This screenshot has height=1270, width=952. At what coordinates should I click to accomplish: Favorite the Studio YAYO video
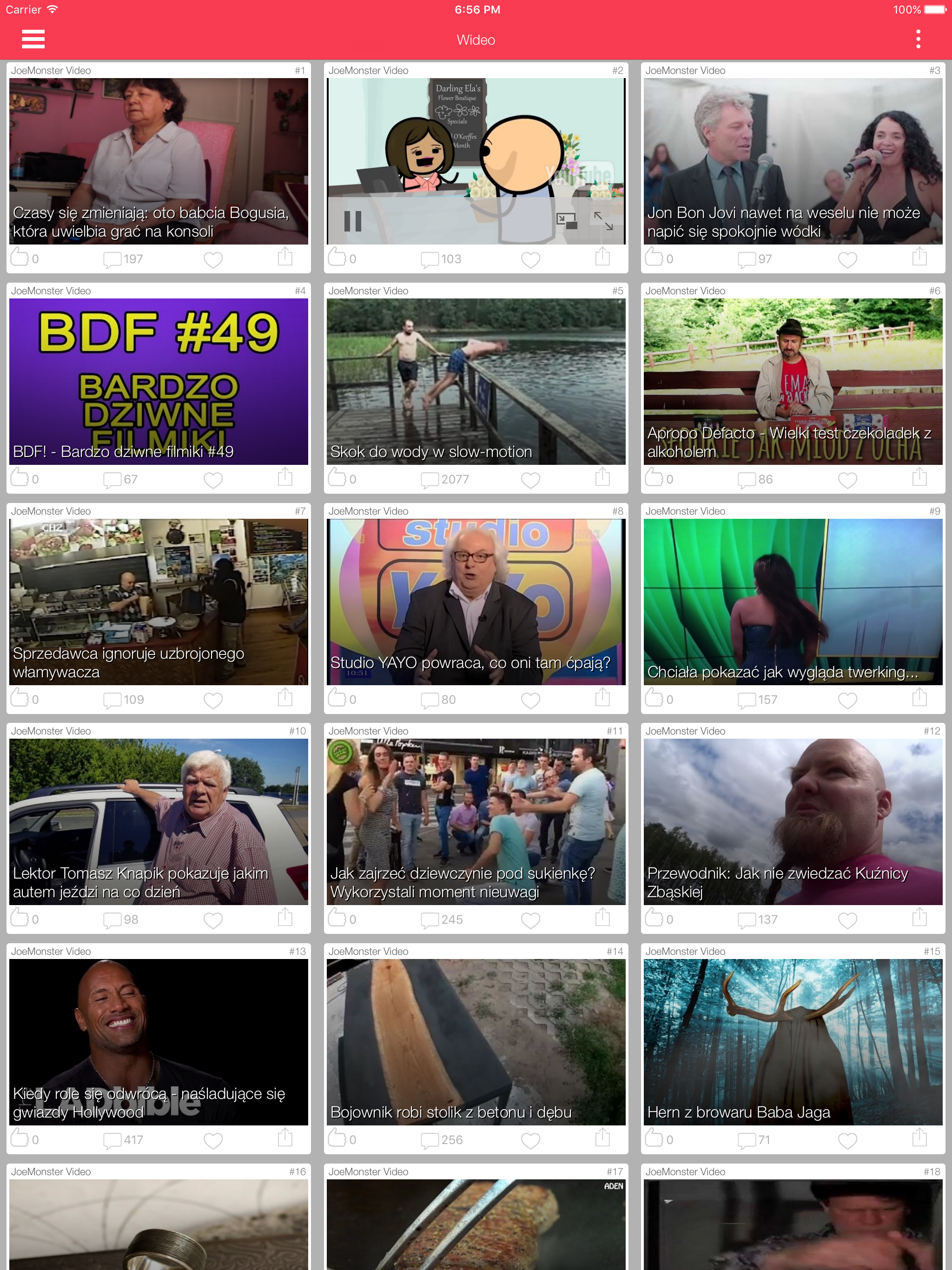[529, 699]
